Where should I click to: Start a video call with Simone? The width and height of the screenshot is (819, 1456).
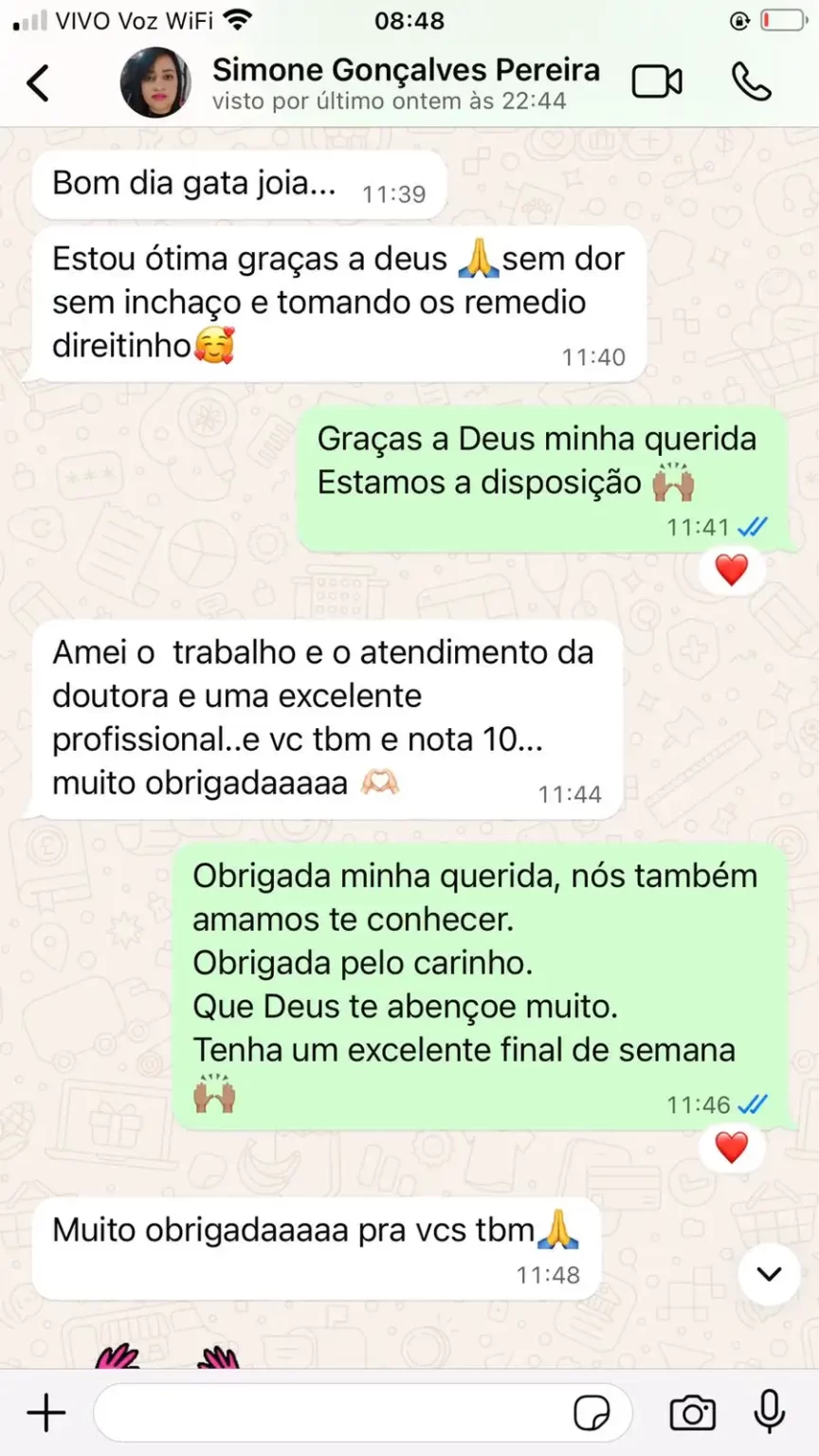coord(657,82)
